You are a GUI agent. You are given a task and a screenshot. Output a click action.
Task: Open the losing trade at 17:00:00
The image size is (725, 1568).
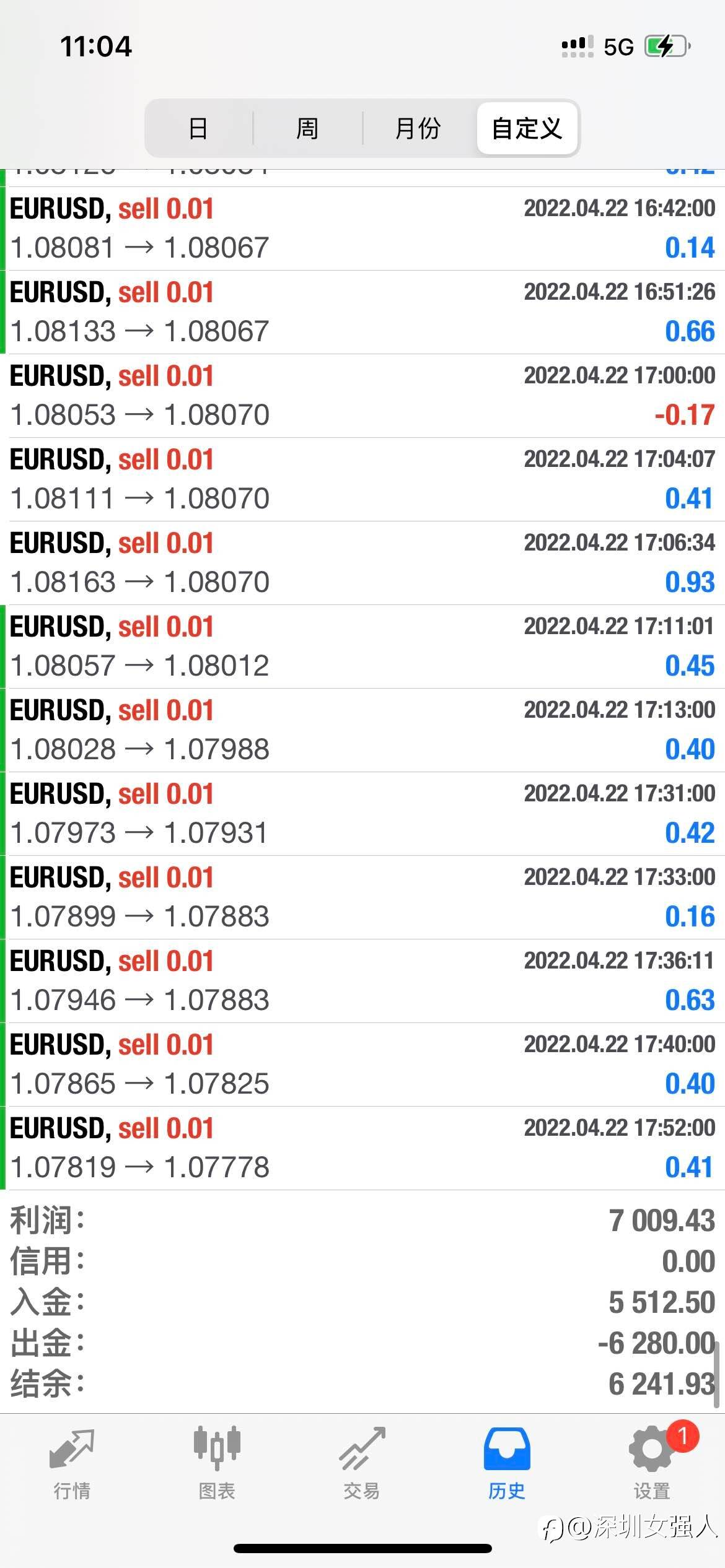pyautogui.click(x=362, y=396)
